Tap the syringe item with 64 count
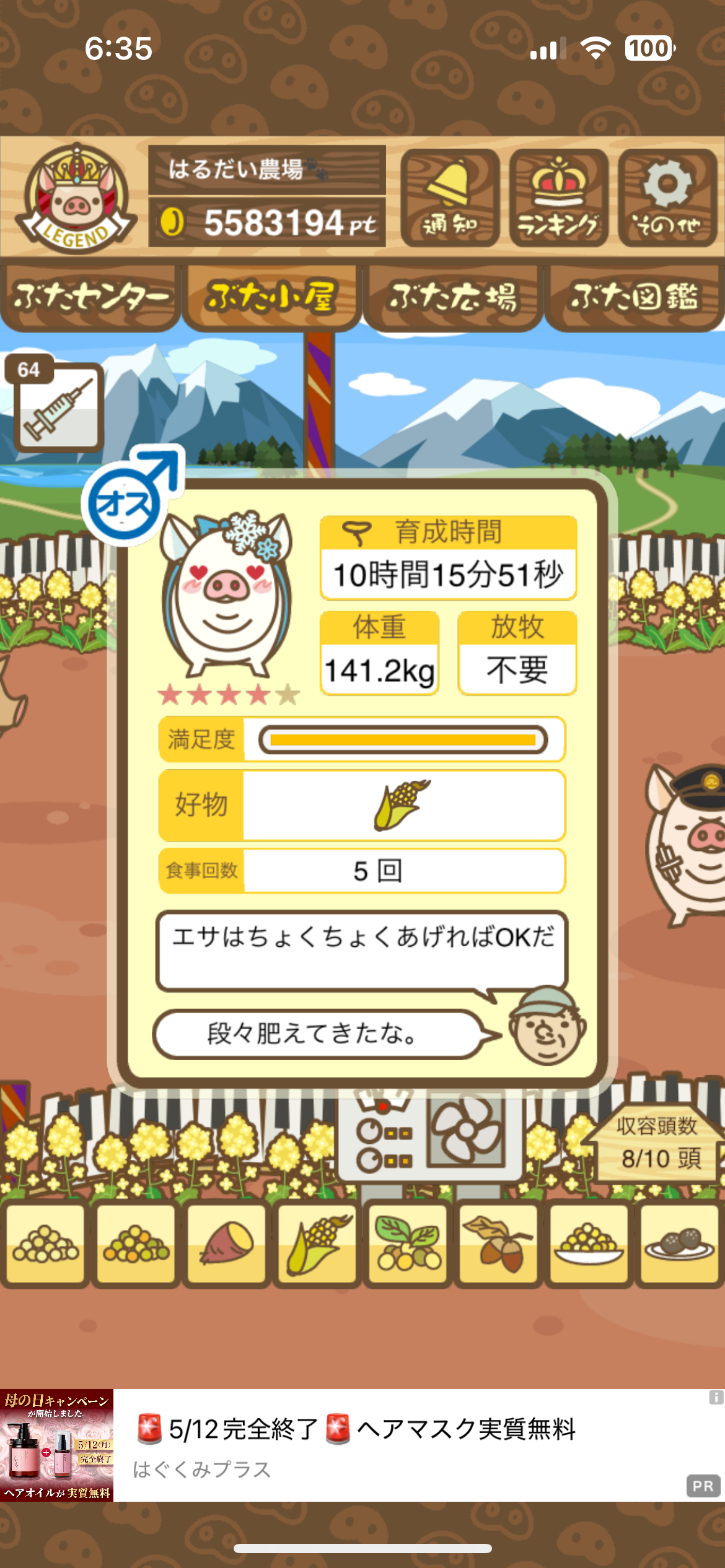 point(59,407)
